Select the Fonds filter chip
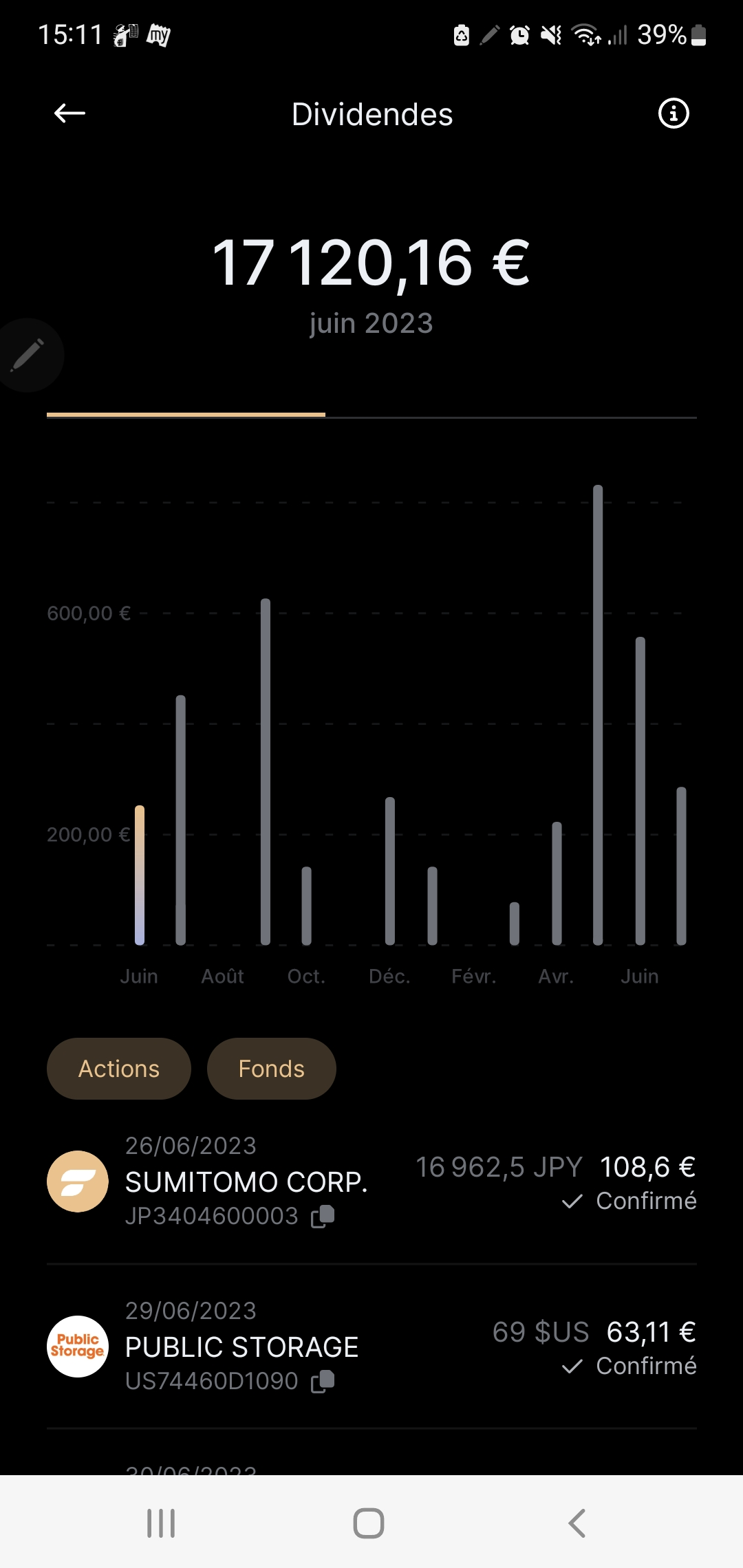 pos(272,1069)
